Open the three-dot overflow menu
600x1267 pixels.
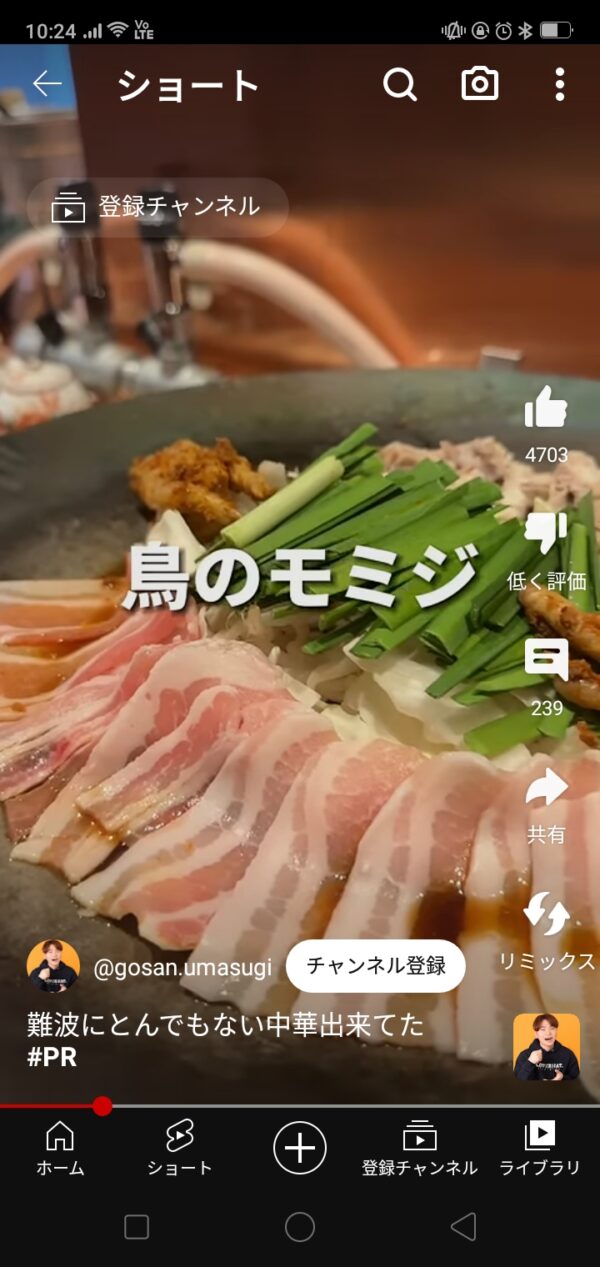point(560,84)
